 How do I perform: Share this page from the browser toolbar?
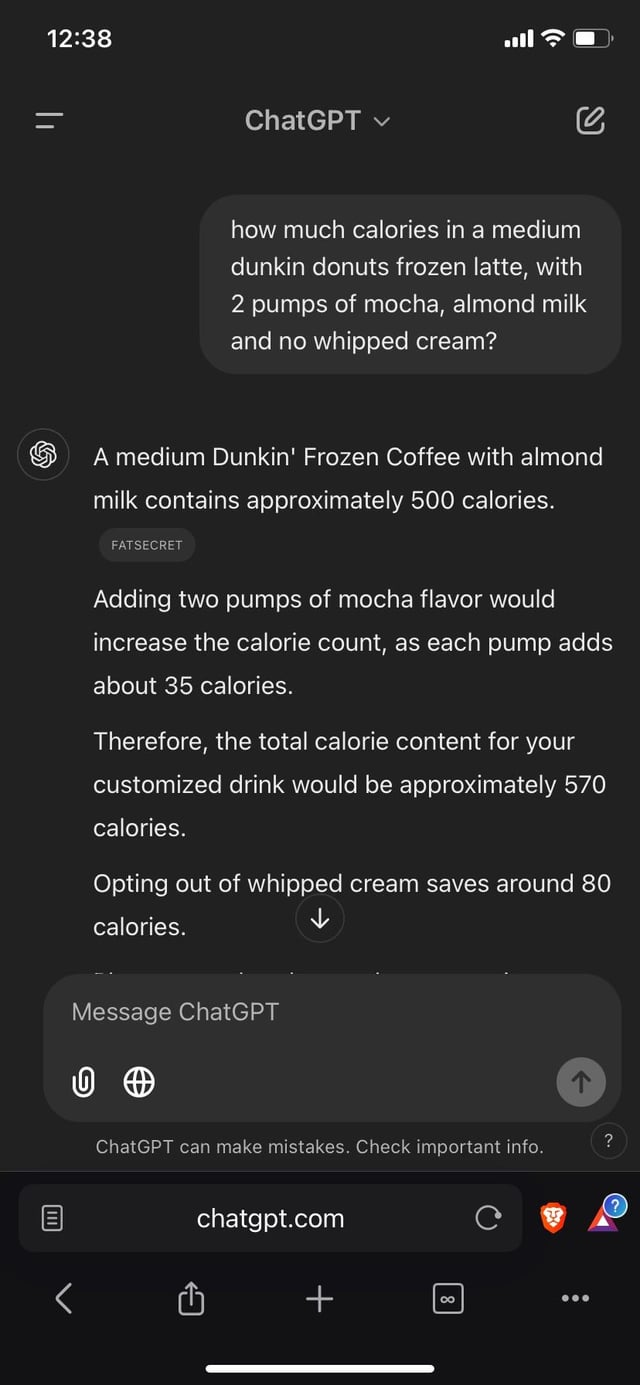click(190, 1299)
